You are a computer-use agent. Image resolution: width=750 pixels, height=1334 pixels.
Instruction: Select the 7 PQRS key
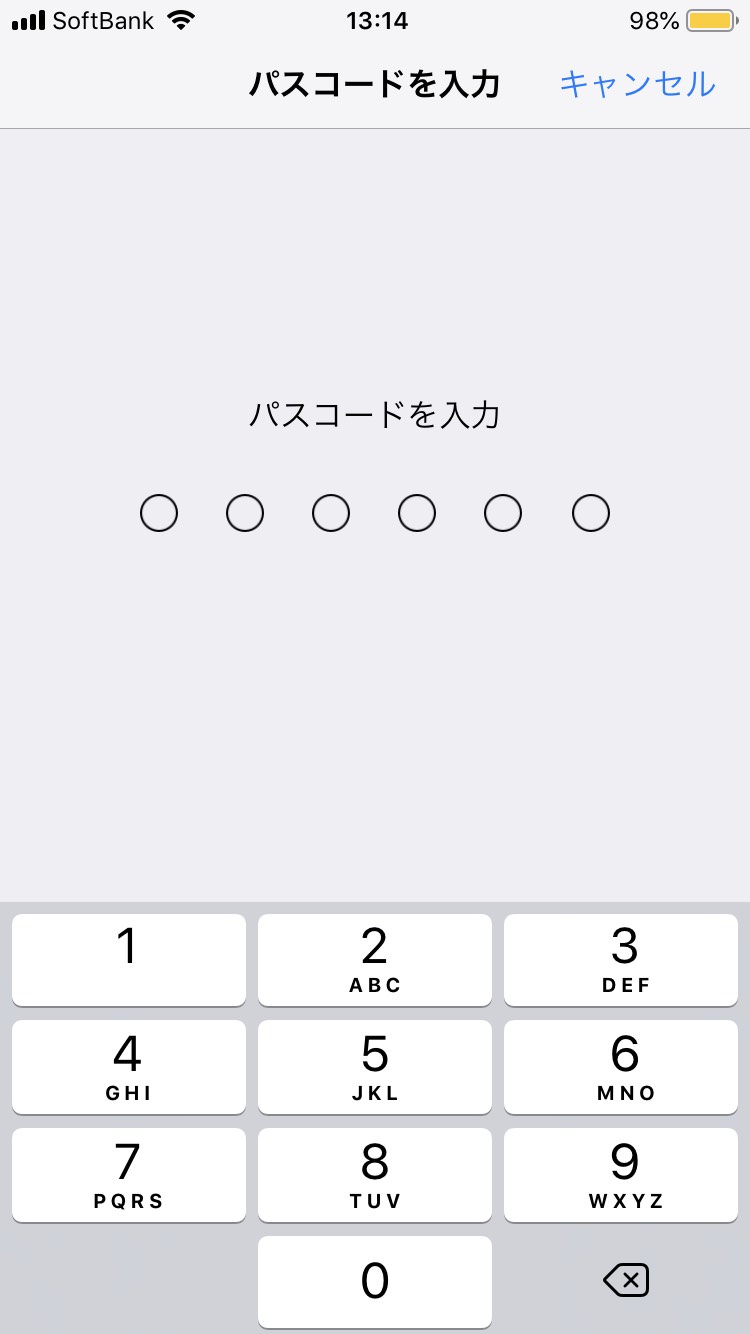tap(128, 1174)
